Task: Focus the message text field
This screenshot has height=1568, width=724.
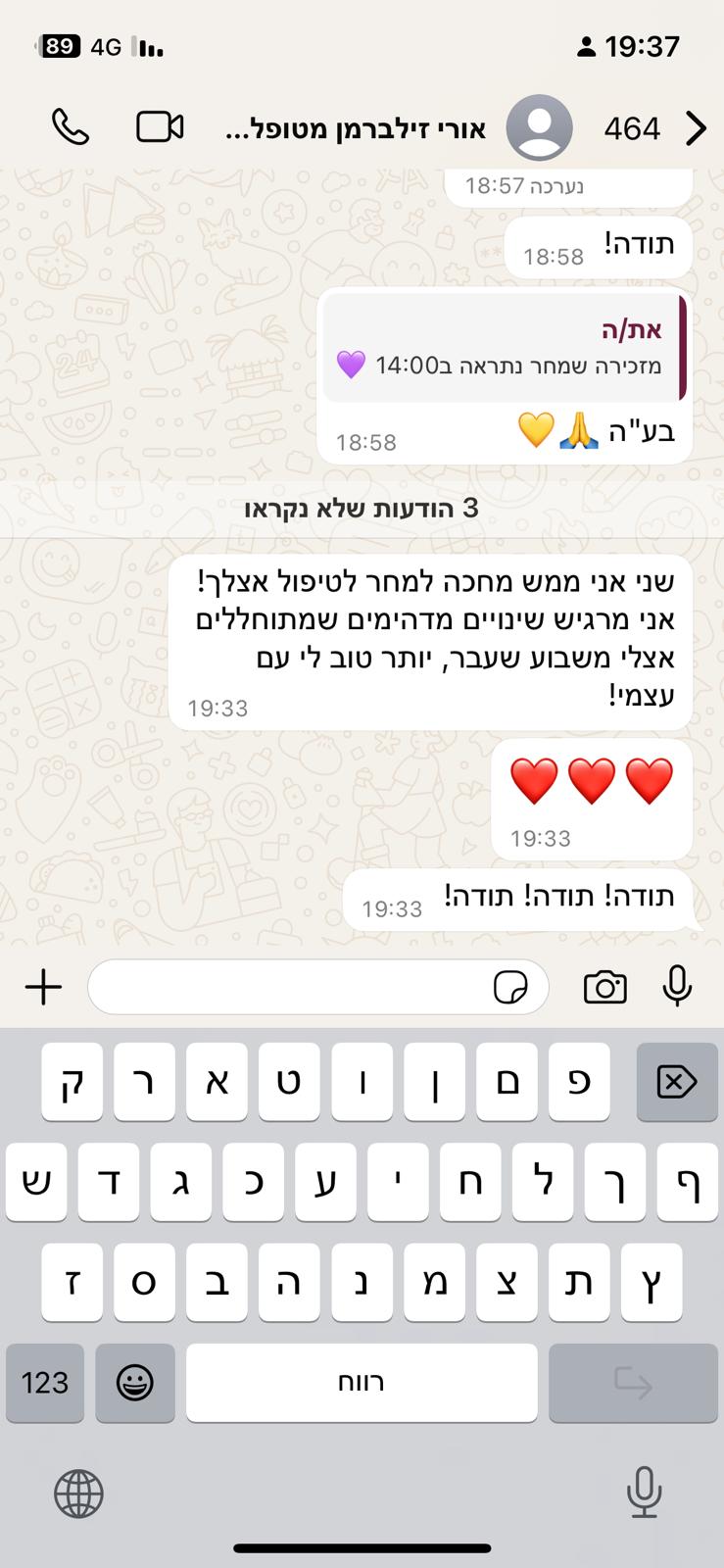Action: [294, 987]
